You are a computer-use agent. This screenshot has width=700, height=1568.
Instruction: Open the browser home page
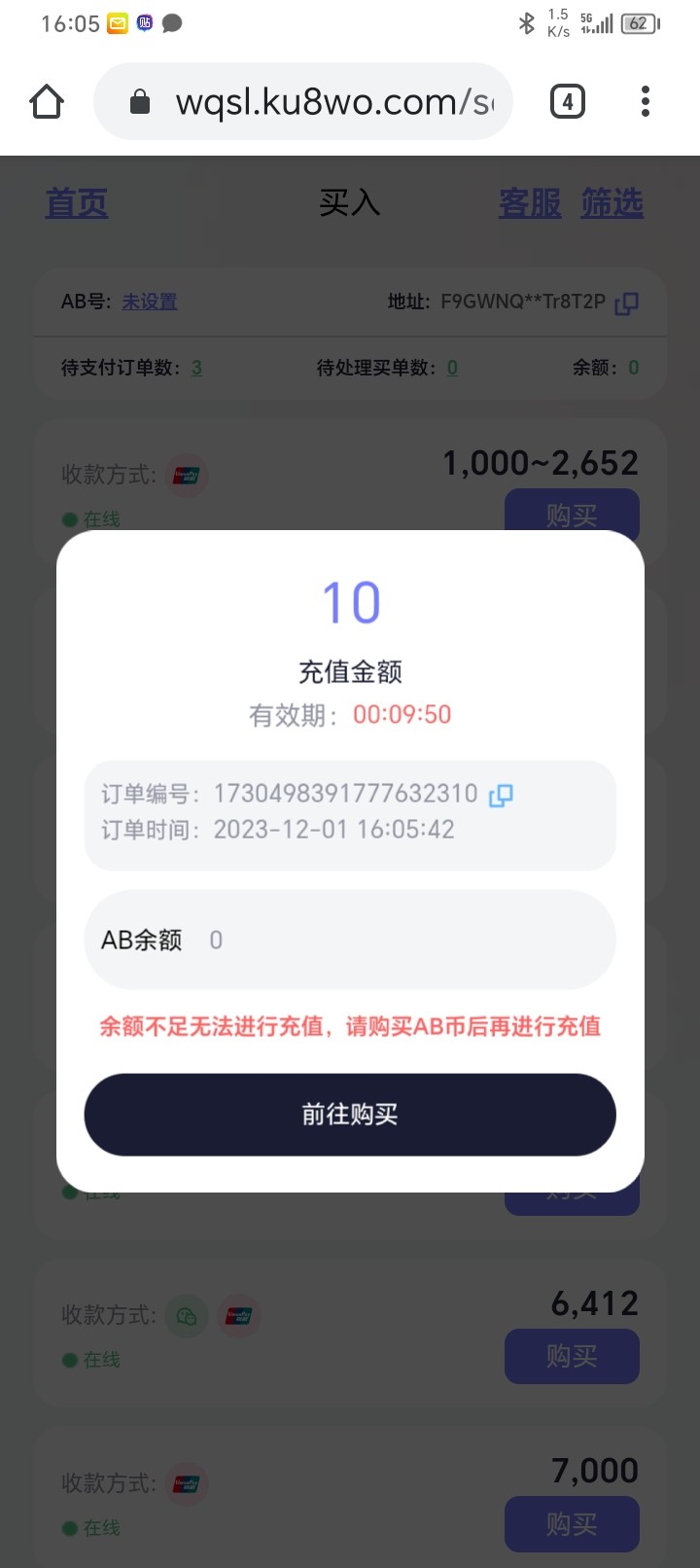[47, 101]
